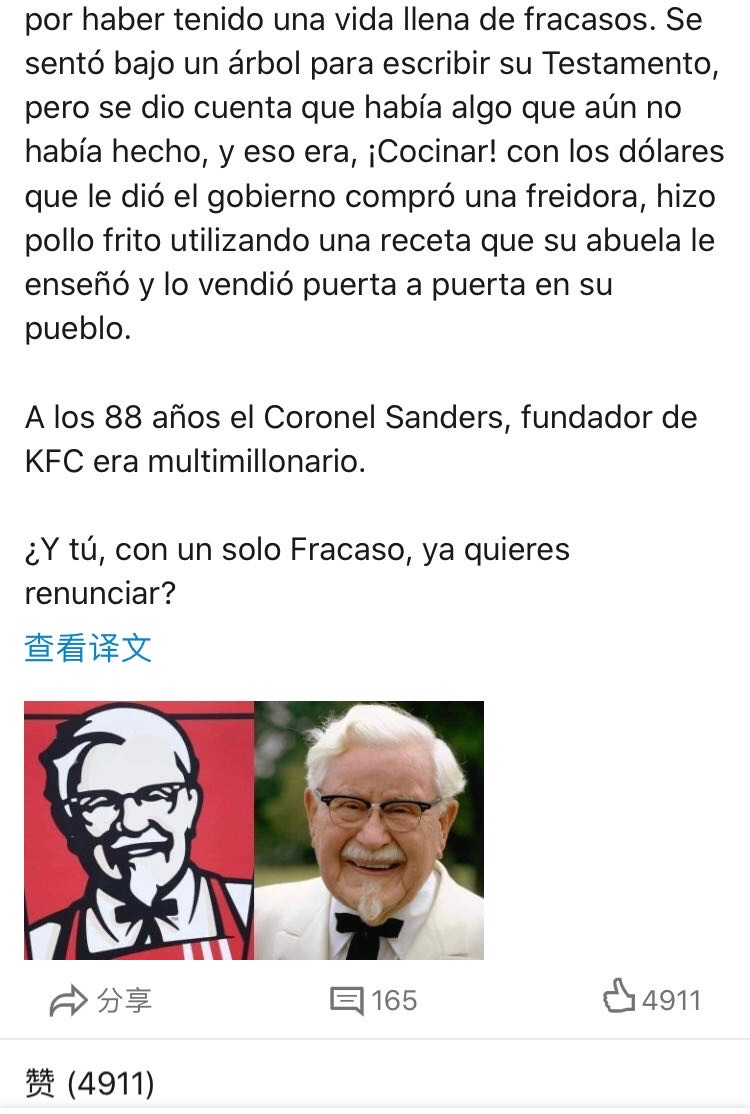750x1114 pixels.
Task: Open the photo of the elderly man
Action: coord(369,830)
